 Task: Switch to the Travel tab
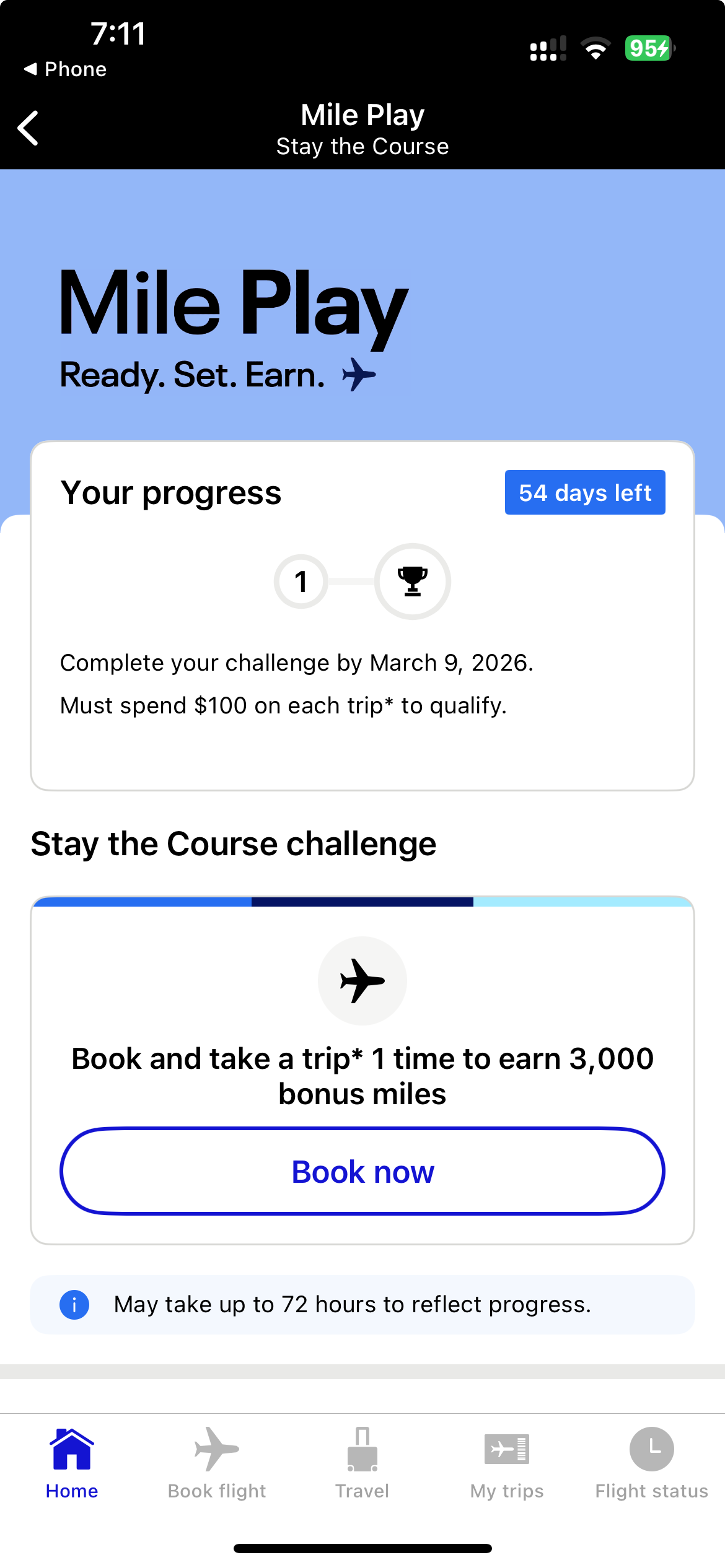(362, 1463)
